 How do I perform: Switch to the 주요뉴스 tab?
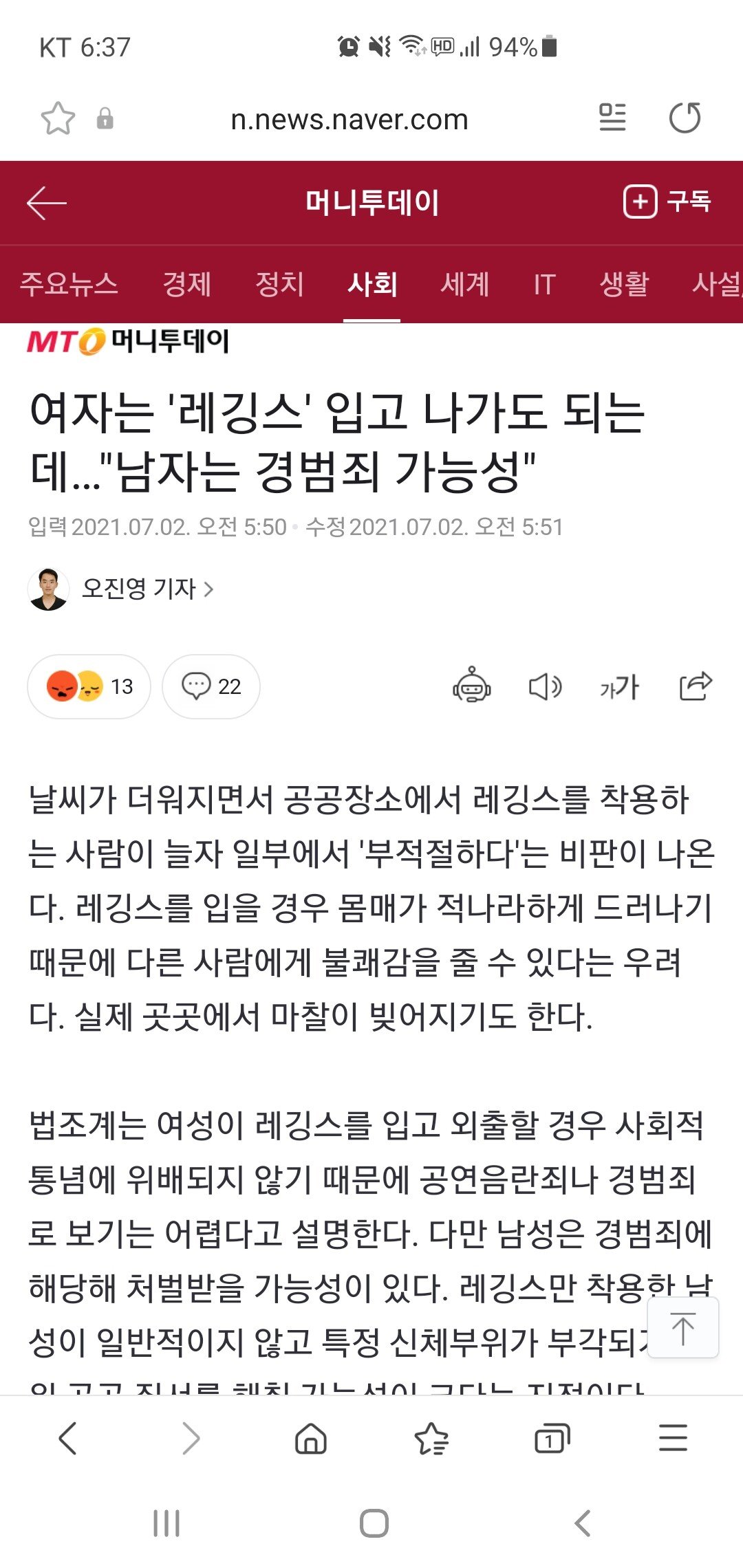coord(69,284)
